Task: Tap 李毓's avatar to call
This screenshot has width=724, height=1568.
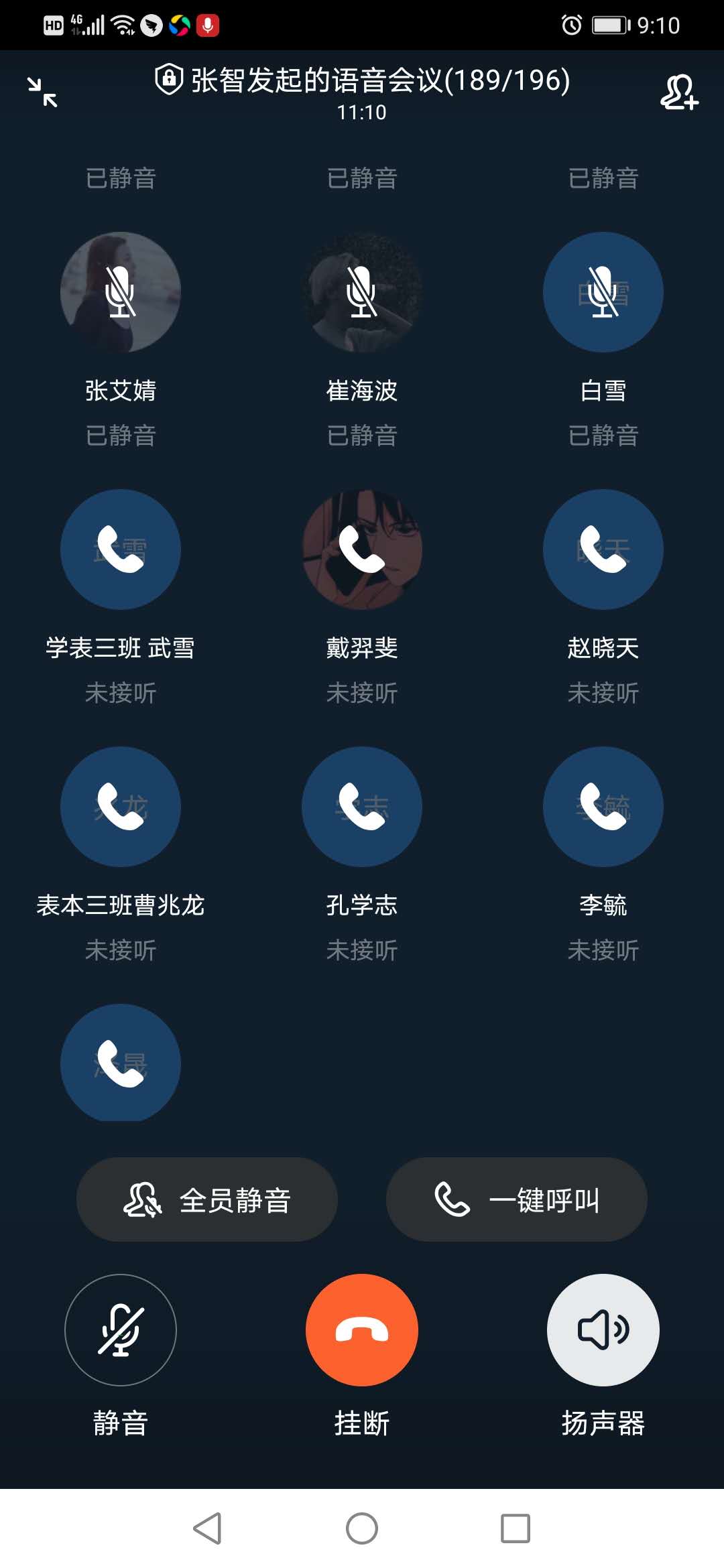Action: (x=603, y=807)
